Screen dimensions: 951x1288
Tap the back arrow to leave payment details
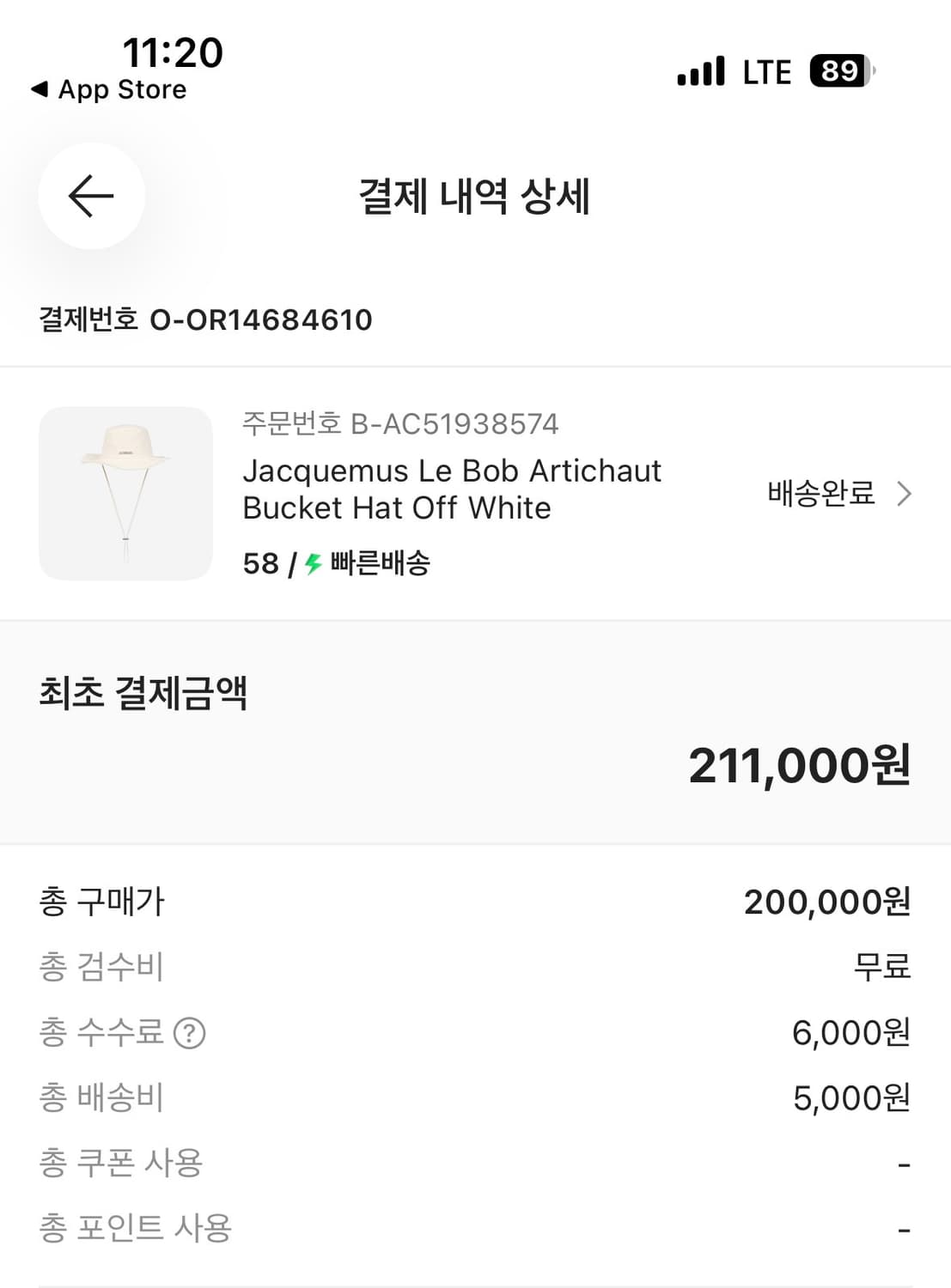tap(91, 196)
